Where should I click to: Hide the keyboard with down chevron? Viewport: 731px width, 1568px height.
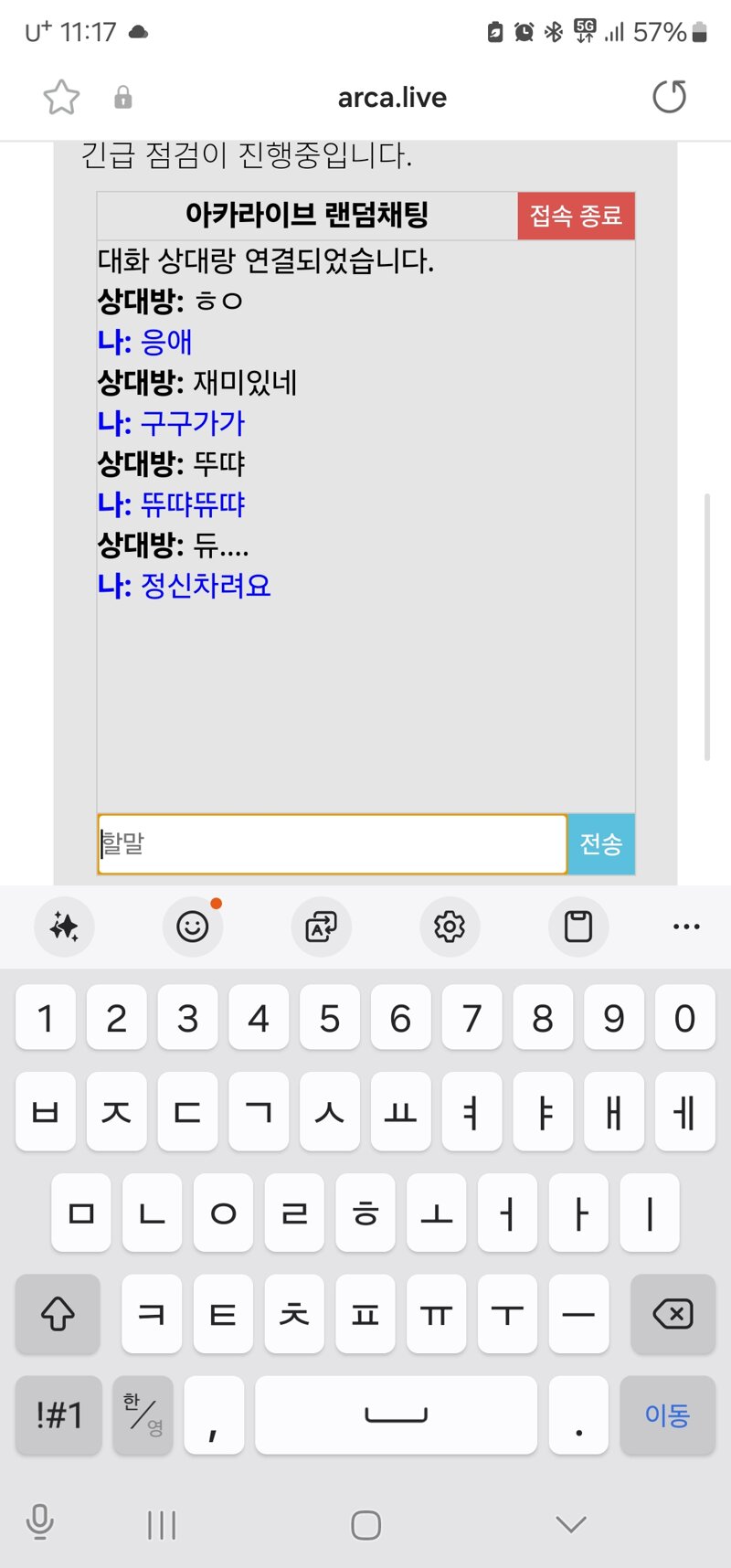(571, 1523)
